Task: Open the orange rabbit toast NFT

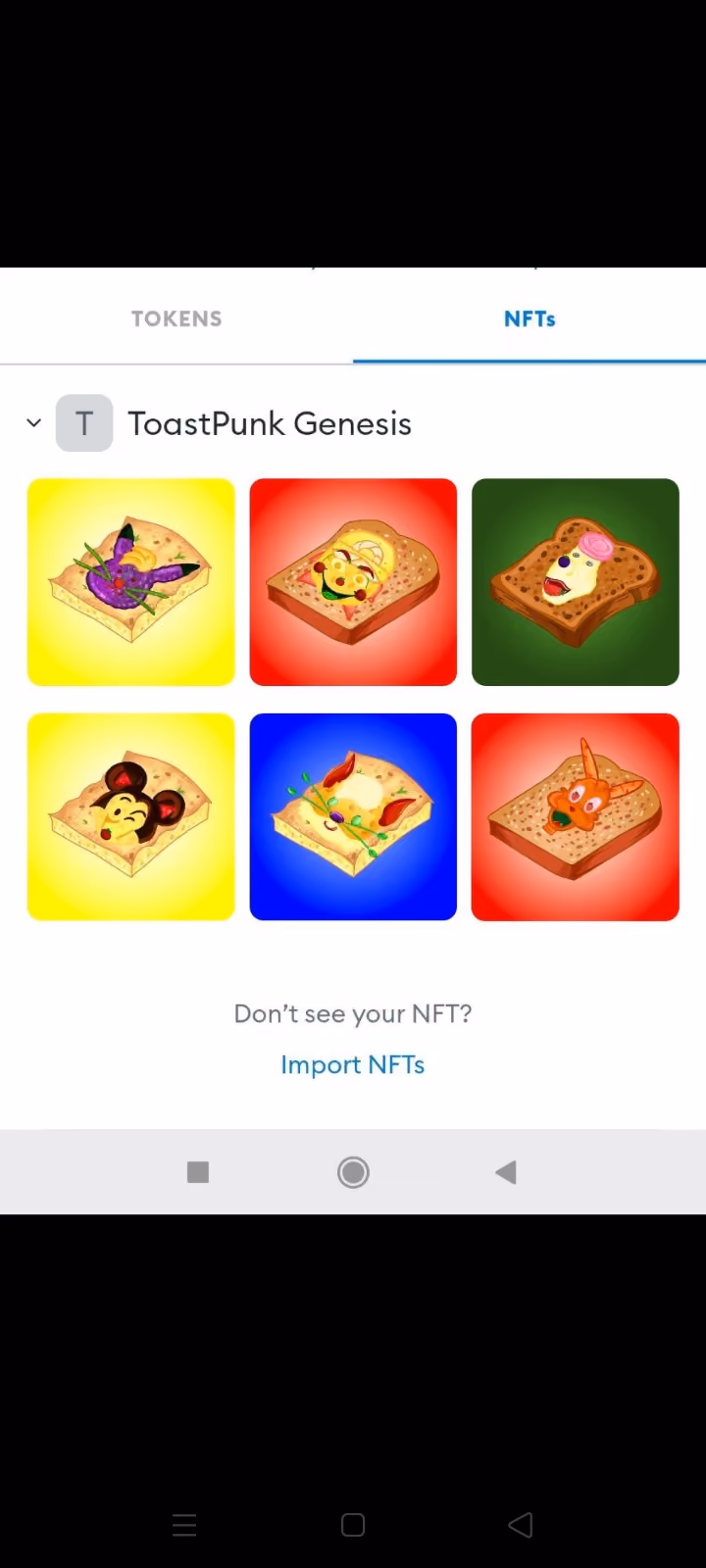Action: point(576,817)
